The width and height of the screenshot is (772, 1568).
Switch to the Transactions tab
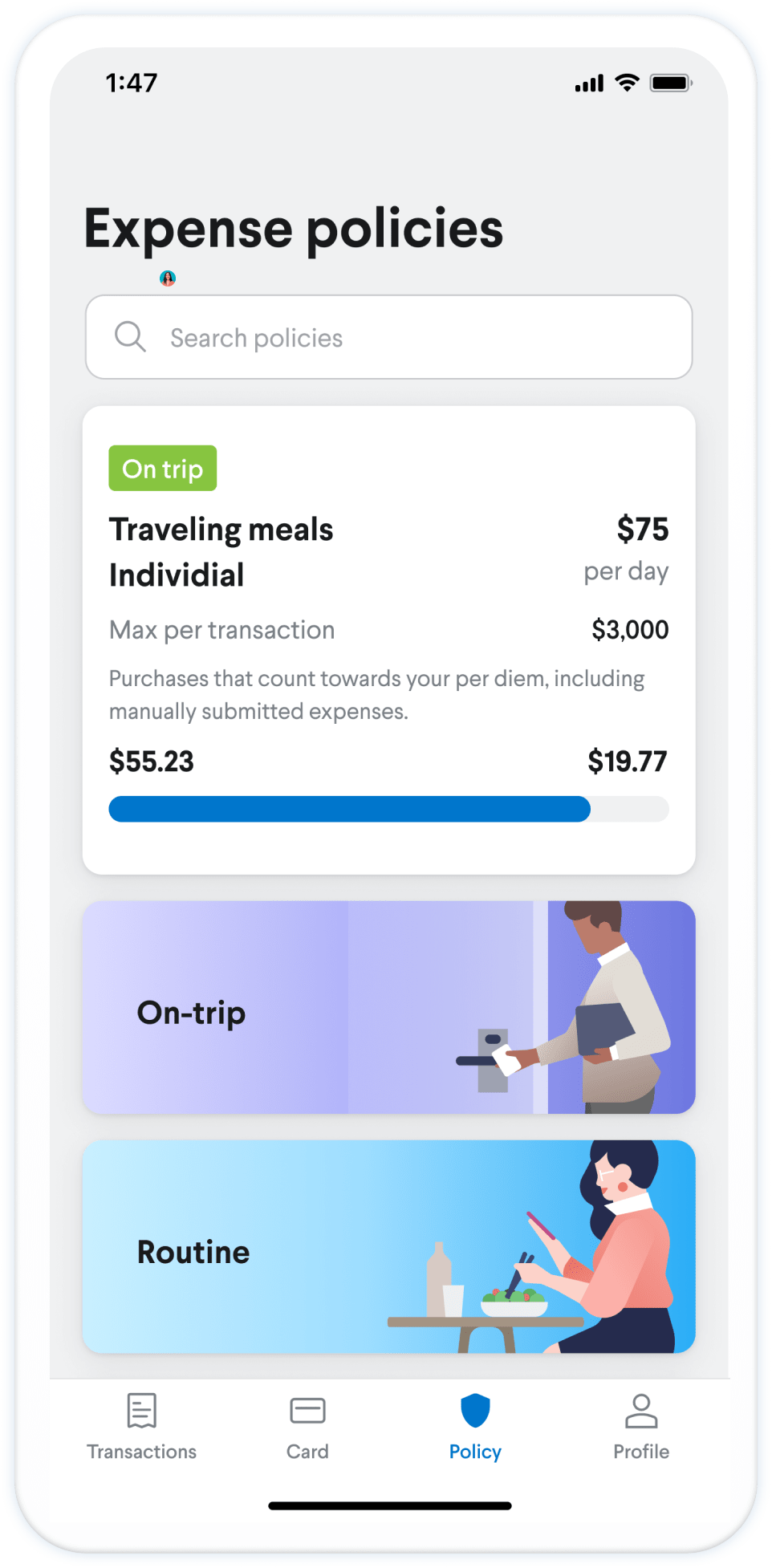142,1428
